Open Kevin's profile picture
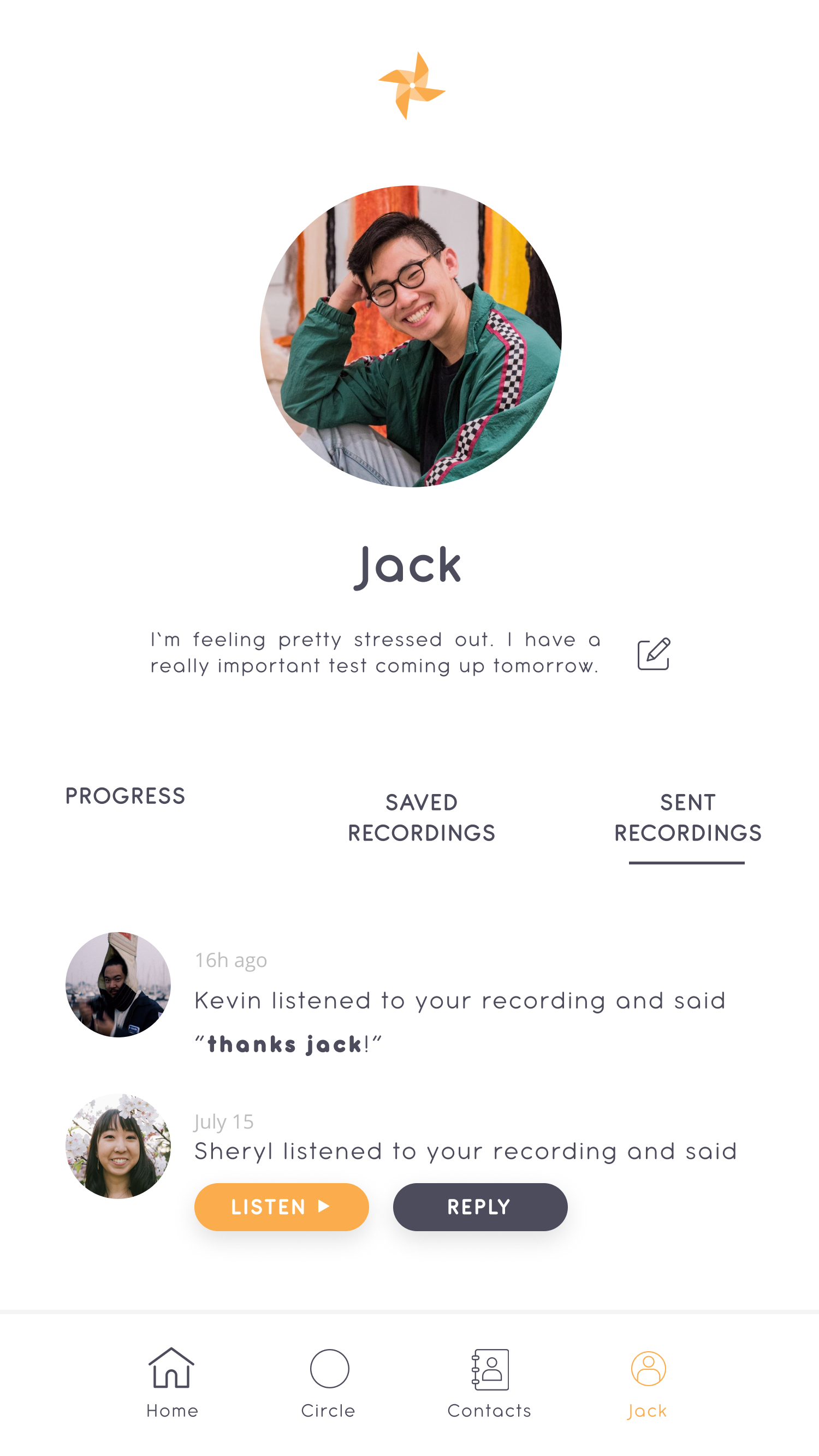 point(118,984)
